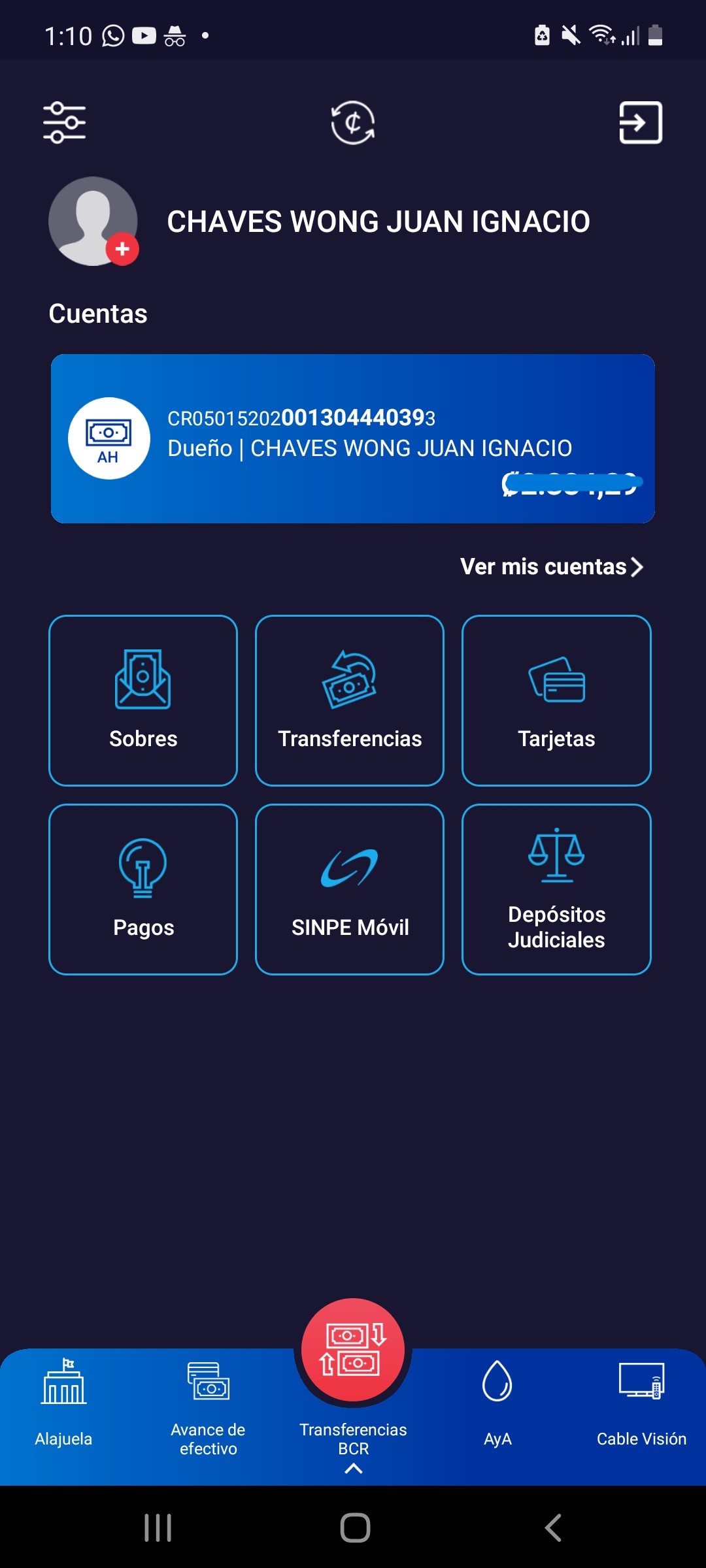Log out with the exit icon
This screenshot has height=1568, width=706.
coord(641,122)
